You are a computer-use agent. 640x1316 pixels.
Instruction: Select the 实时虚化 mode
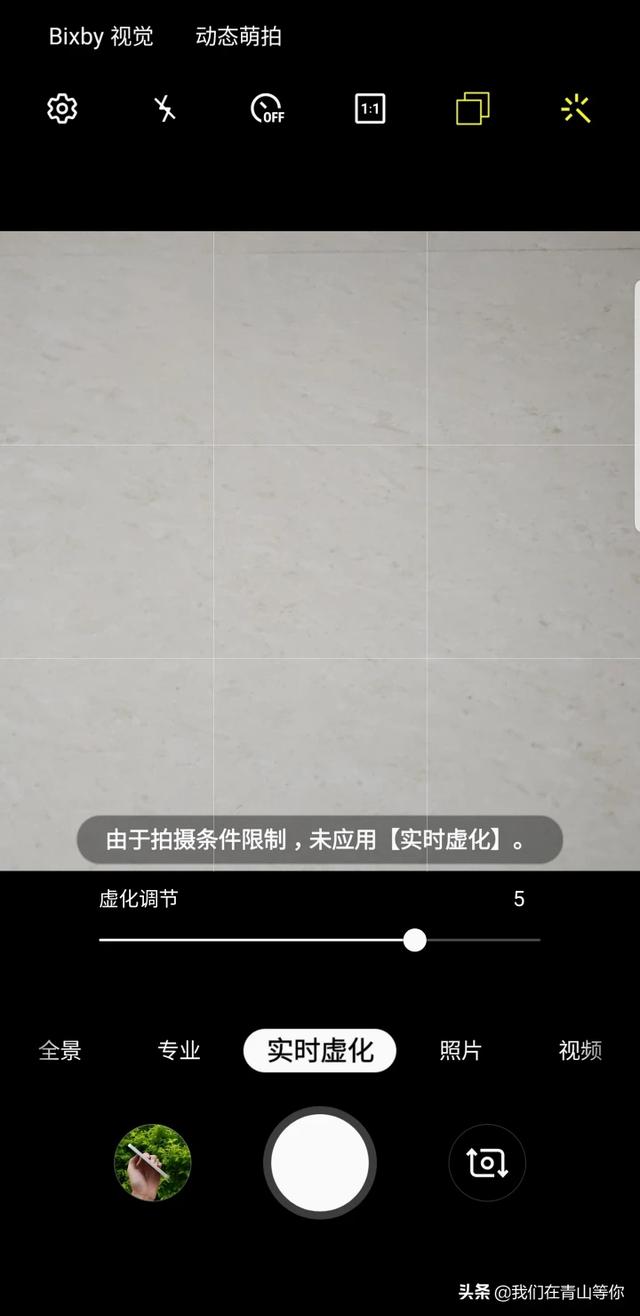320,1051
